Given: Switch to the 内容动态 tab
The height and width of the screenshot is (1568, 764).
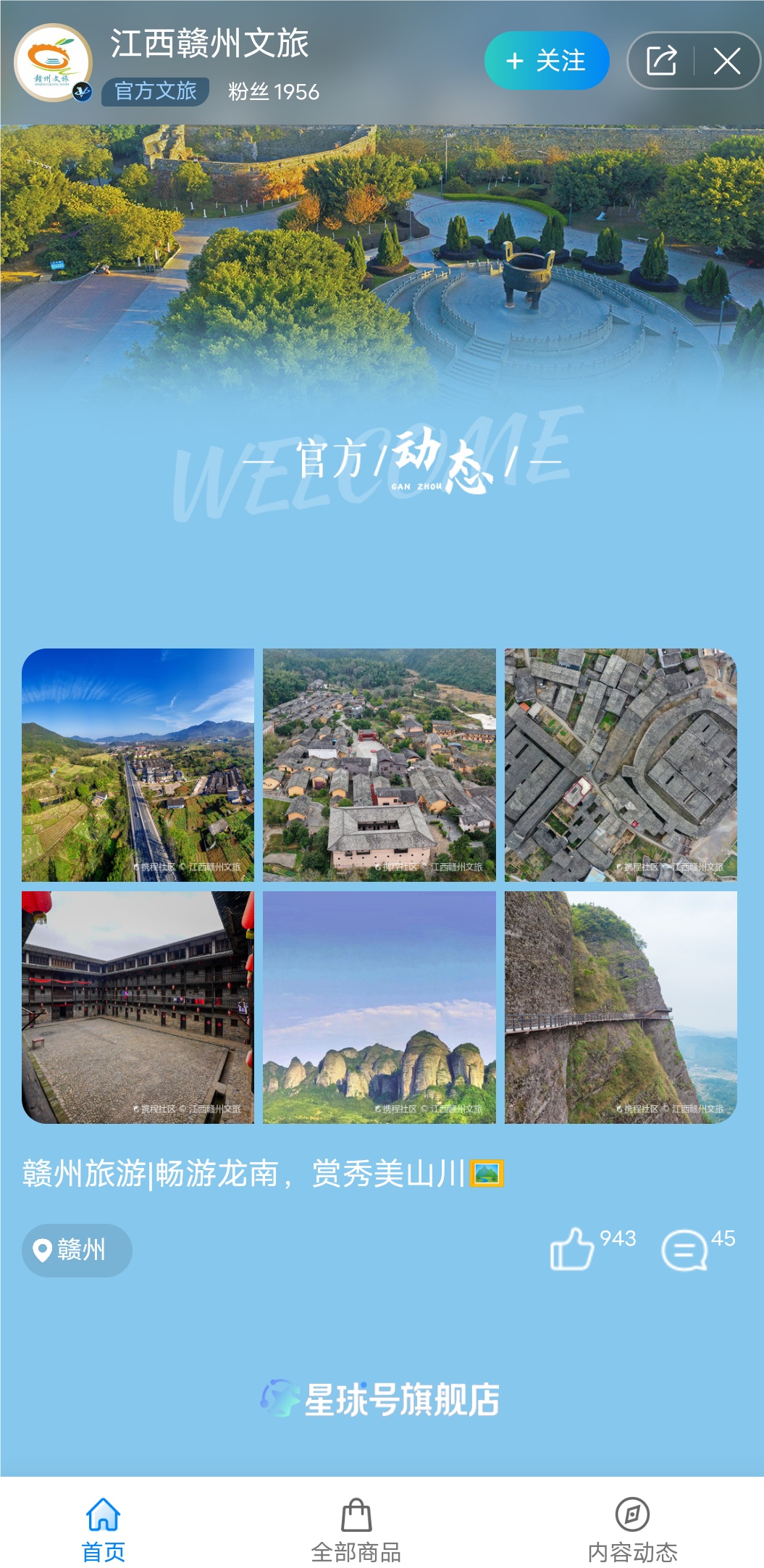Looking at the screenshot, I should [x=632, y=1530].
